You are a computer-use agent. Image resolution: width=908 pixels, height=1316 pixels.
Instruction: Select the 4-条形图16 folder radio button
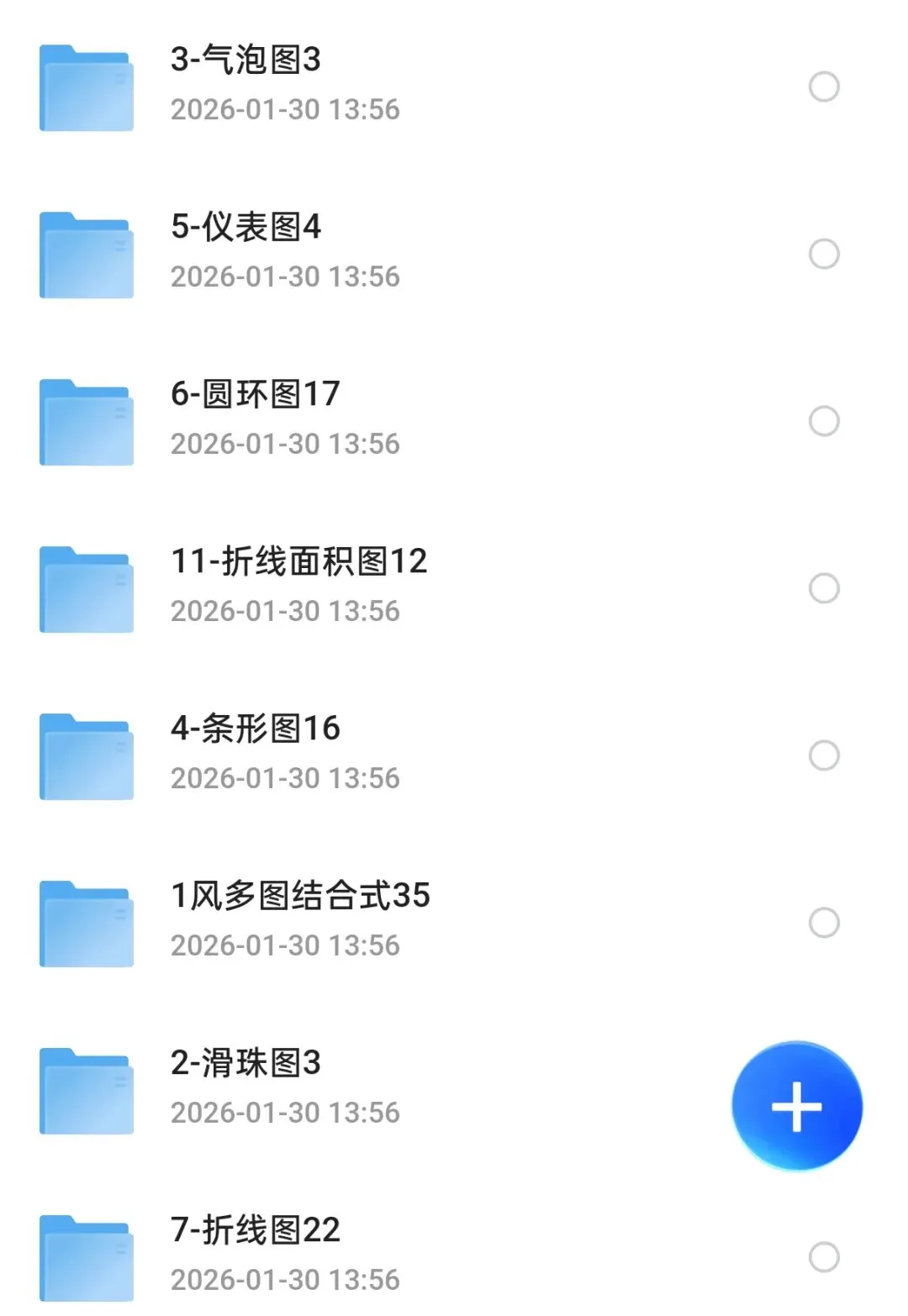pos(824,755)
